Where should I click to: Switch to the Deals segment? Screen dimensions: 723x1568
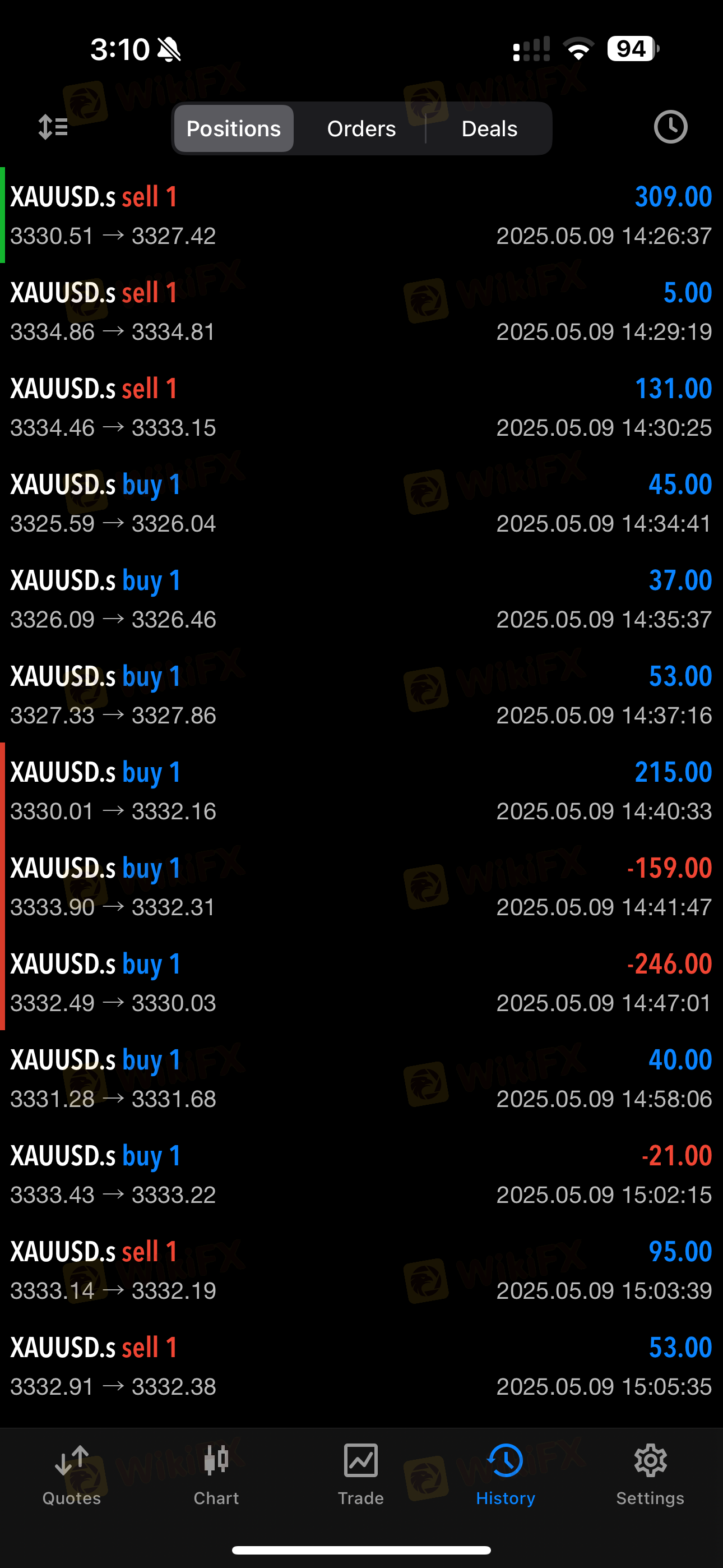489,128
